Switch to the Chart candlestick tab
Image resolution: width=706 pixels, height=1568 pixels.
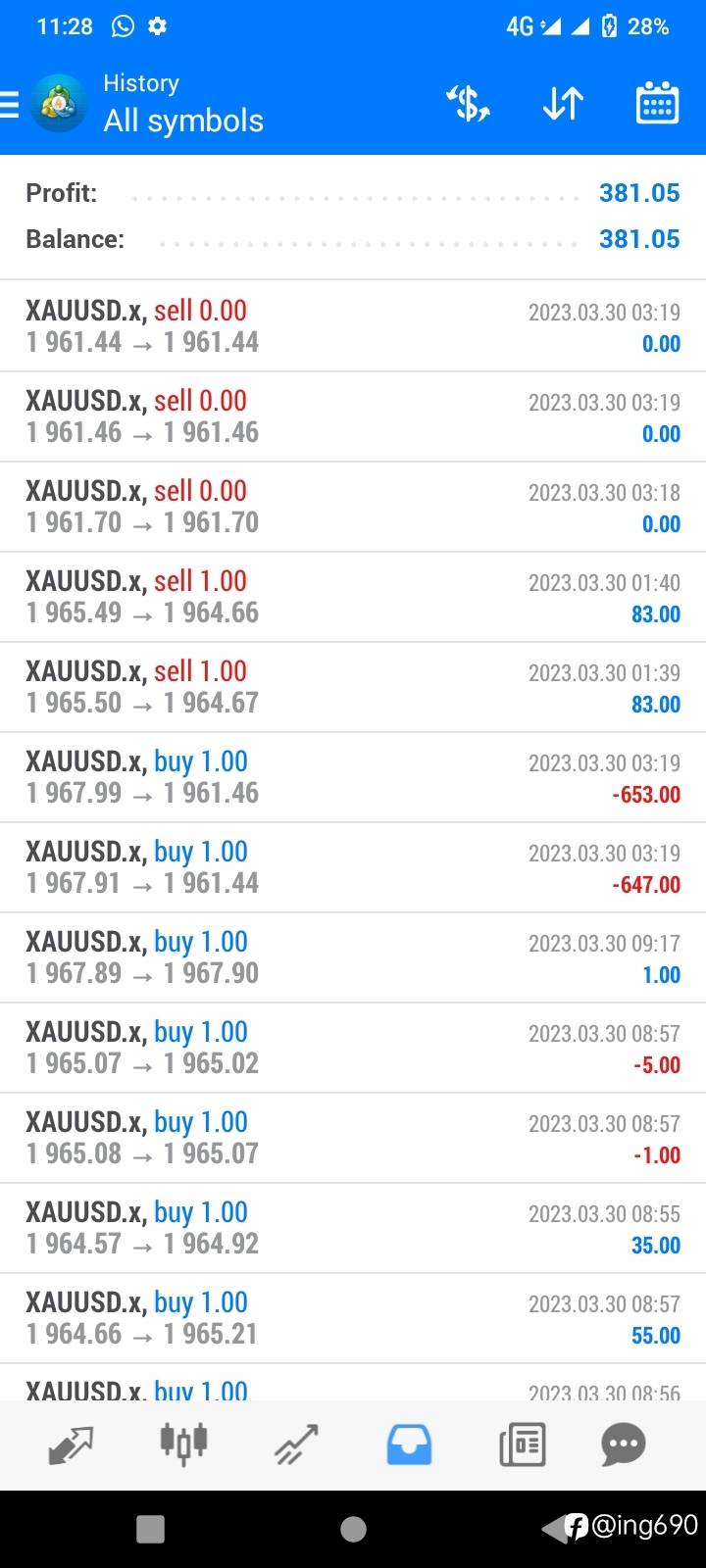pos(183,1444)
